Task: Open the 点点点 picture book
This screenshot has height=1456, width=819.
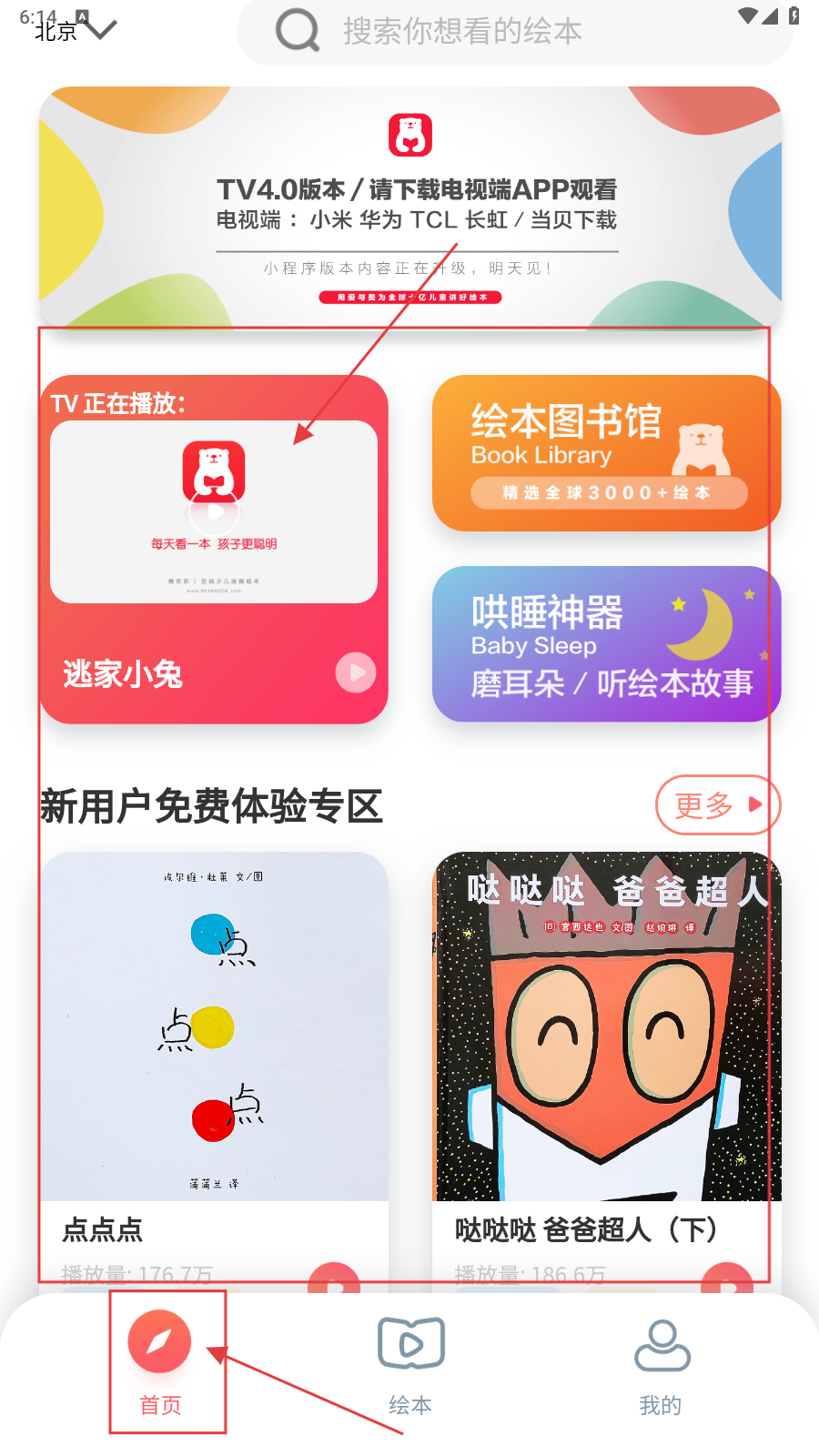Action: point(215,1028)
